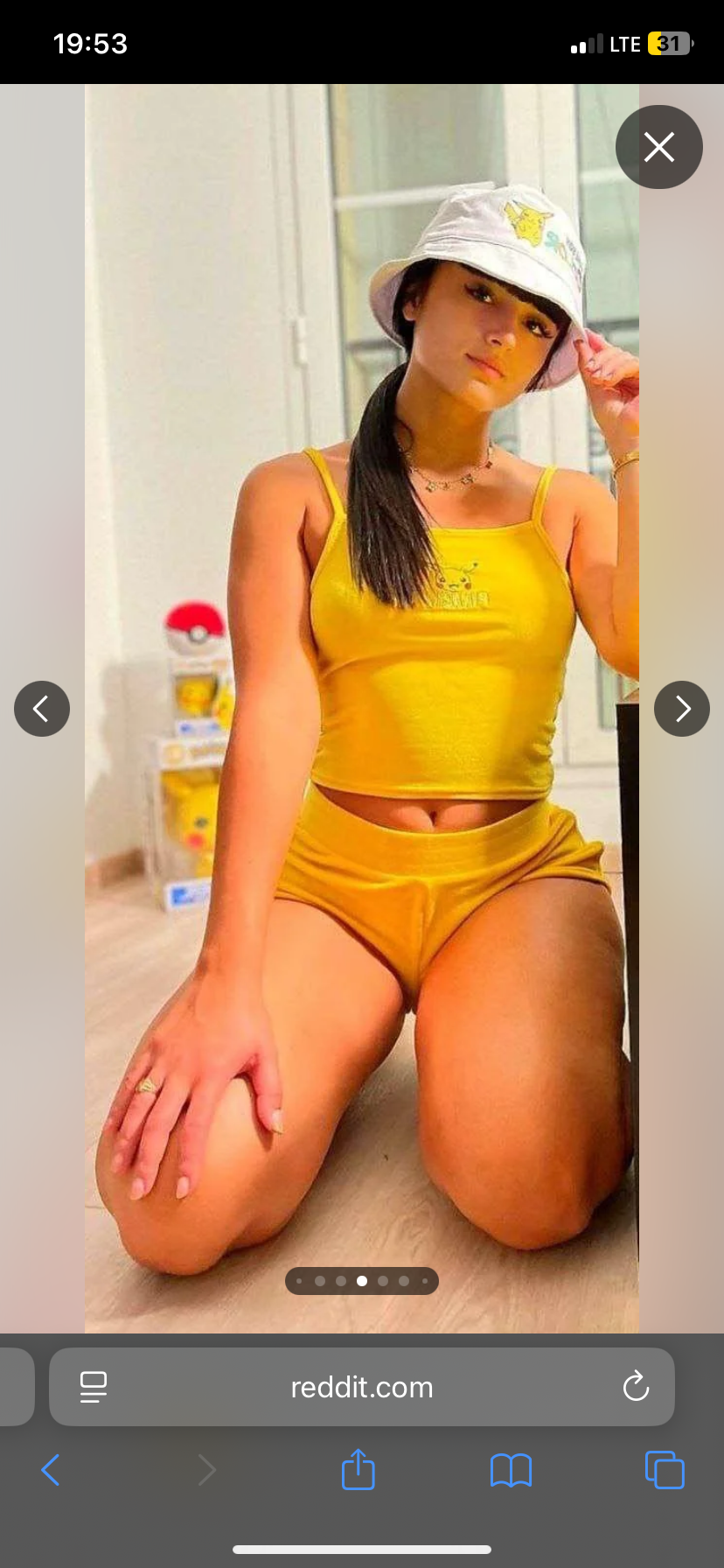Tap the reddit.com address bar
This screenshot has width=724, height=1568.
(361, 1387)
